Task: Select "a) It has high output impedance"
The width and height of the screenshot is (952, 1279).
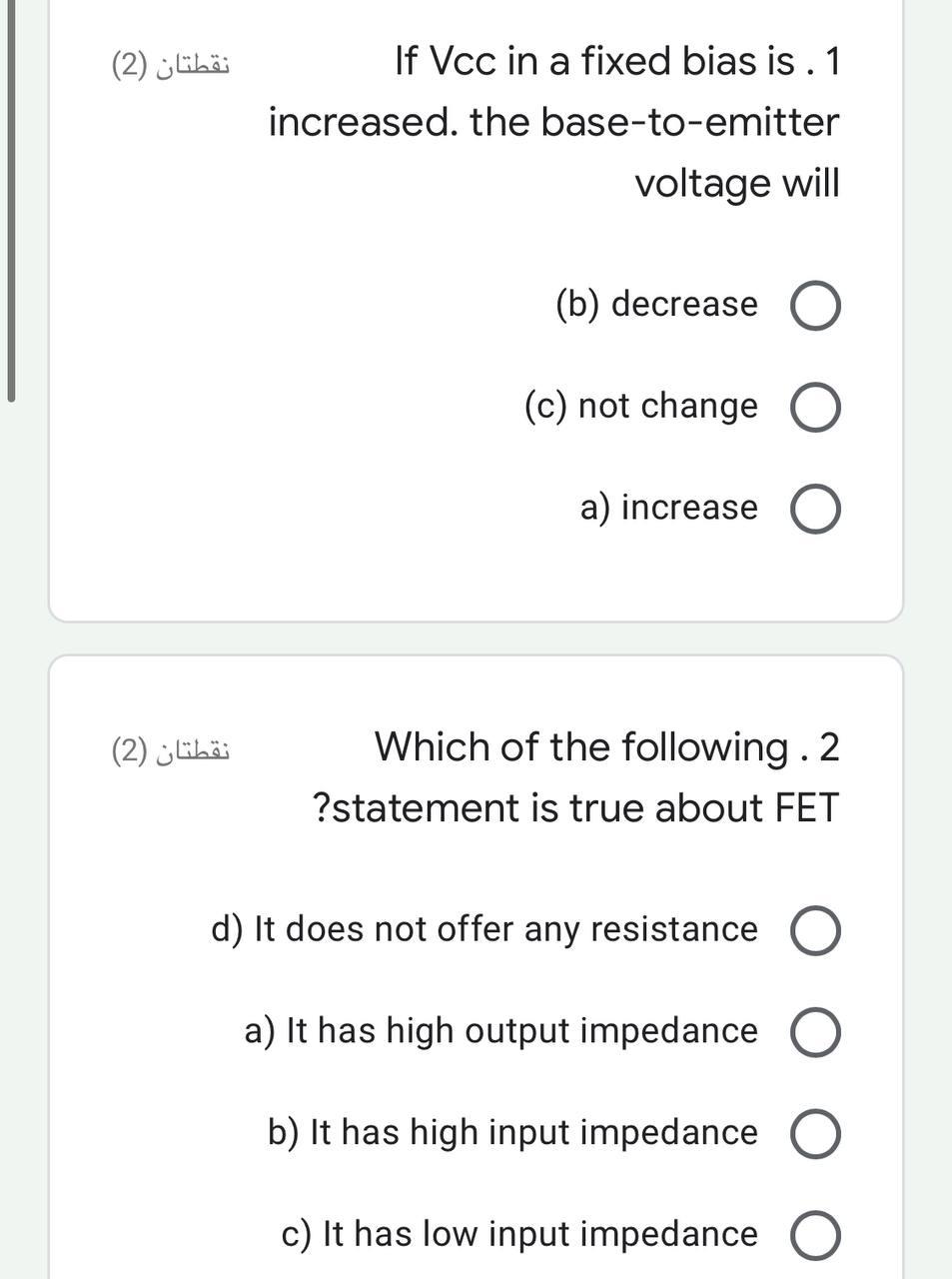Action: pyautogui.click(x=815, y=1033)
